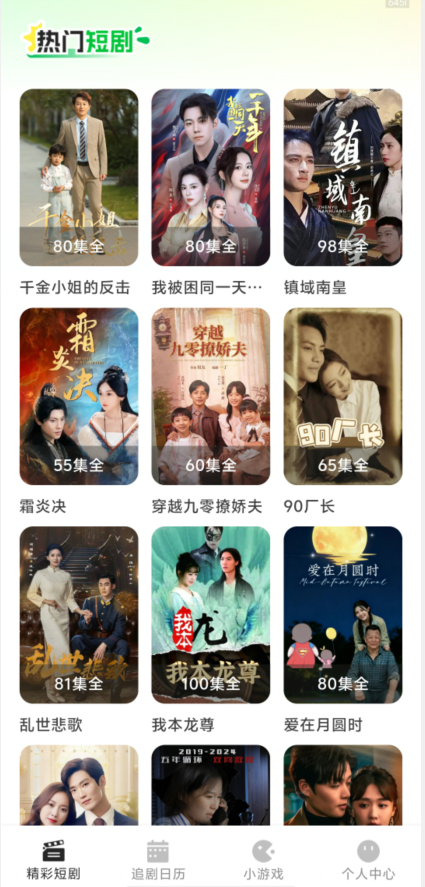Screen dimensions: 425x887
Task: Open 乱世悲歌 drama card
Action: pos(79,615)
